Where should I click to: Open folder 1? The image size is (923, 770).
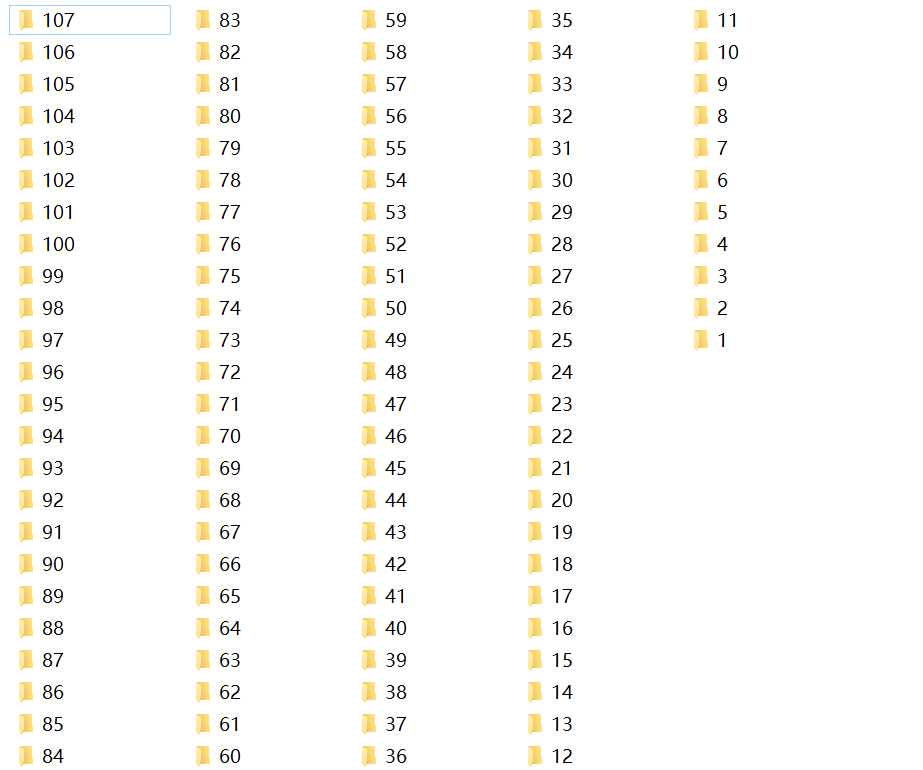tap(721, 340)
